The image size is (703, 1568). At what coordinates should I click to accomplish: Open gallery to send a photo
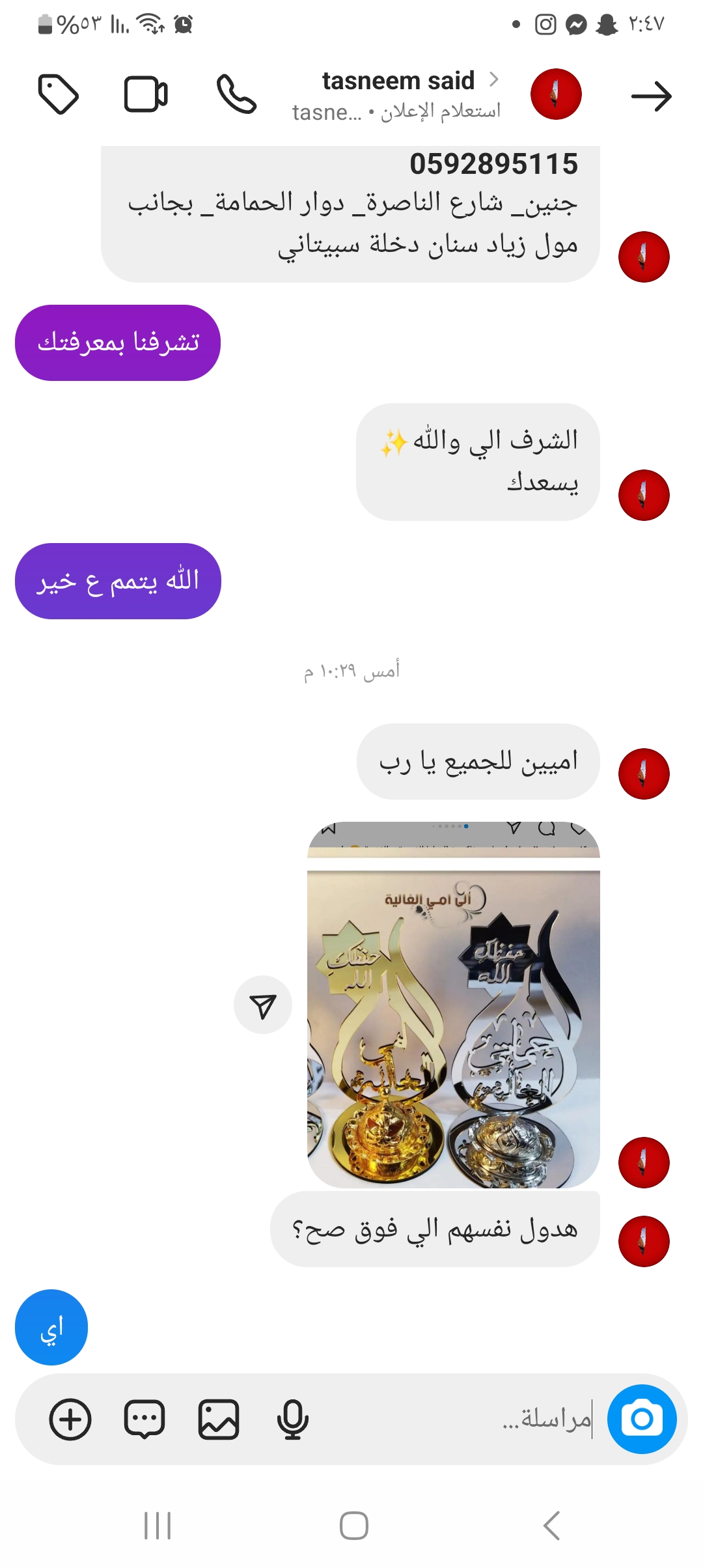[x=219, y=1419]
